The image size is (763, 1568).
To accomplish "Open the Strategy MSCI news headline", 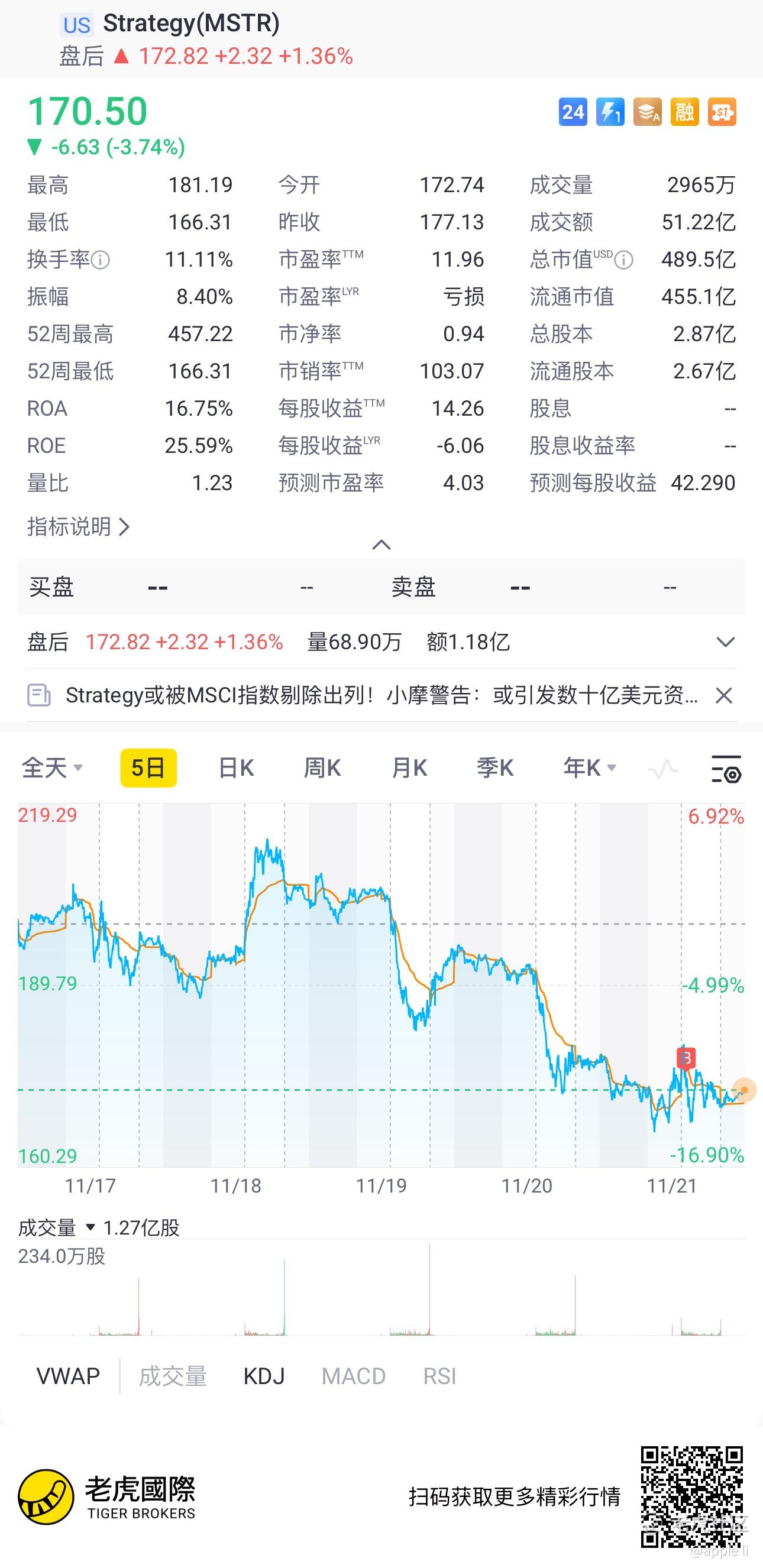I will (381, 695).
